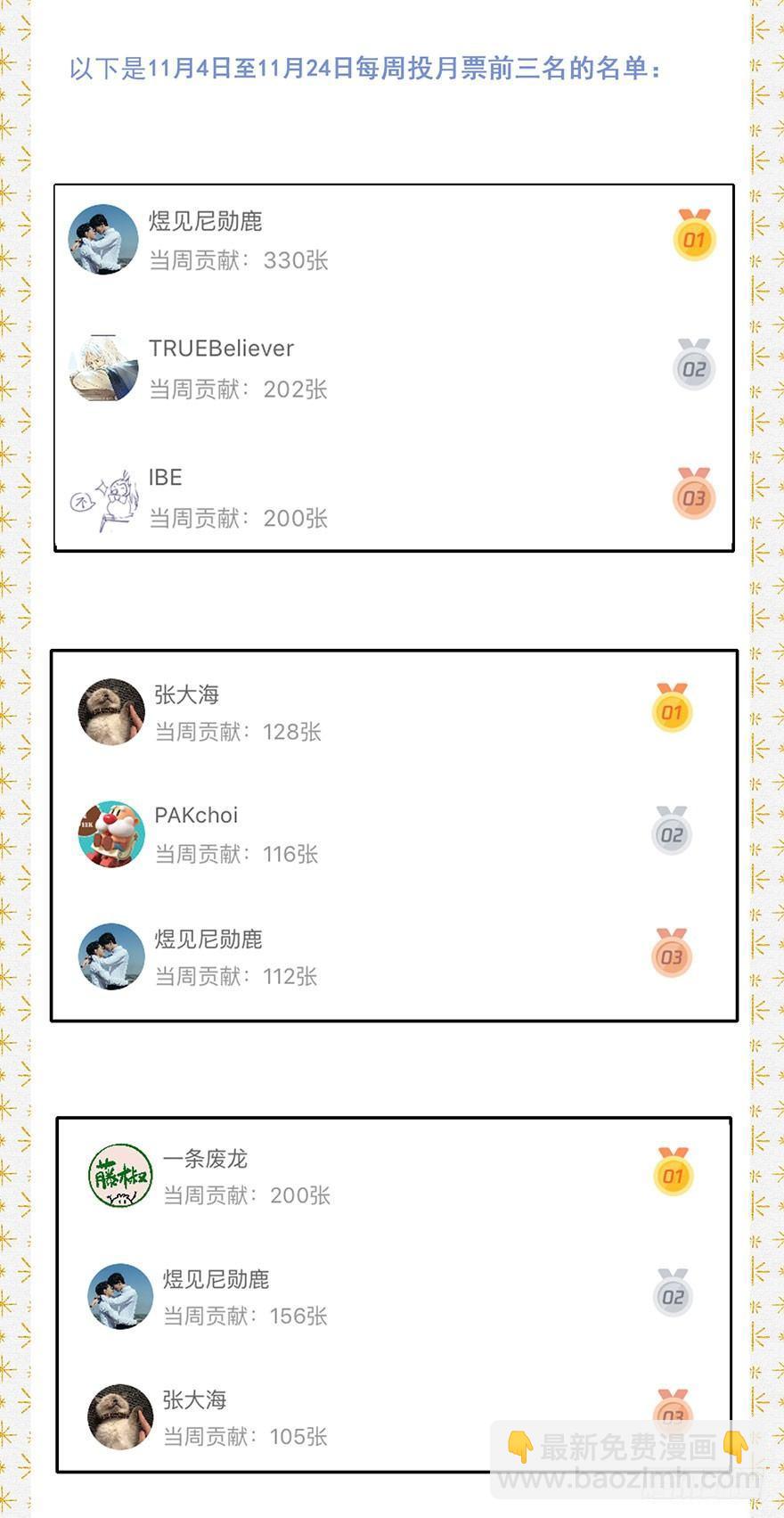784x1518 pixels.
Task: Click the bronze 03 medal next to 煜见尼勋鹿
Action: (x=672, y=956)
